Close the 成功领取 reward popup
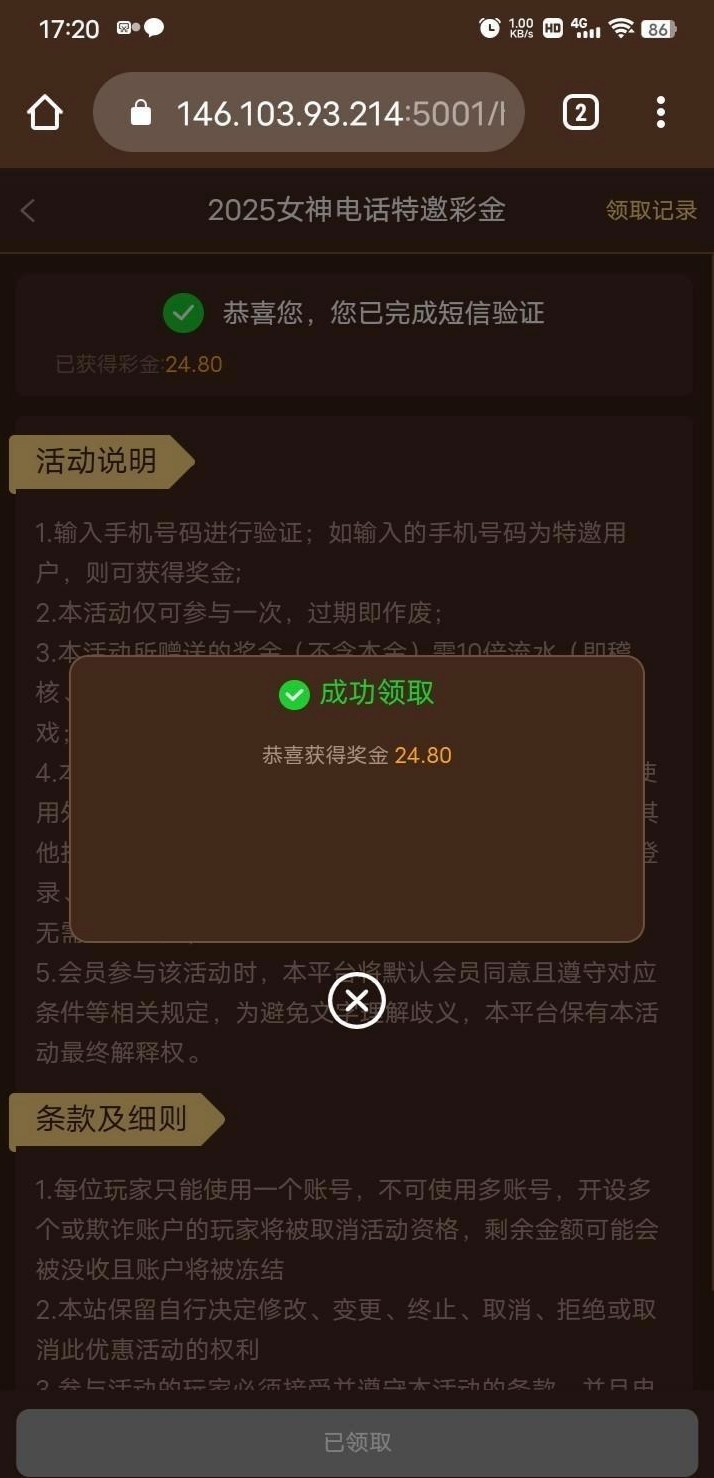 tap(357, 999)
